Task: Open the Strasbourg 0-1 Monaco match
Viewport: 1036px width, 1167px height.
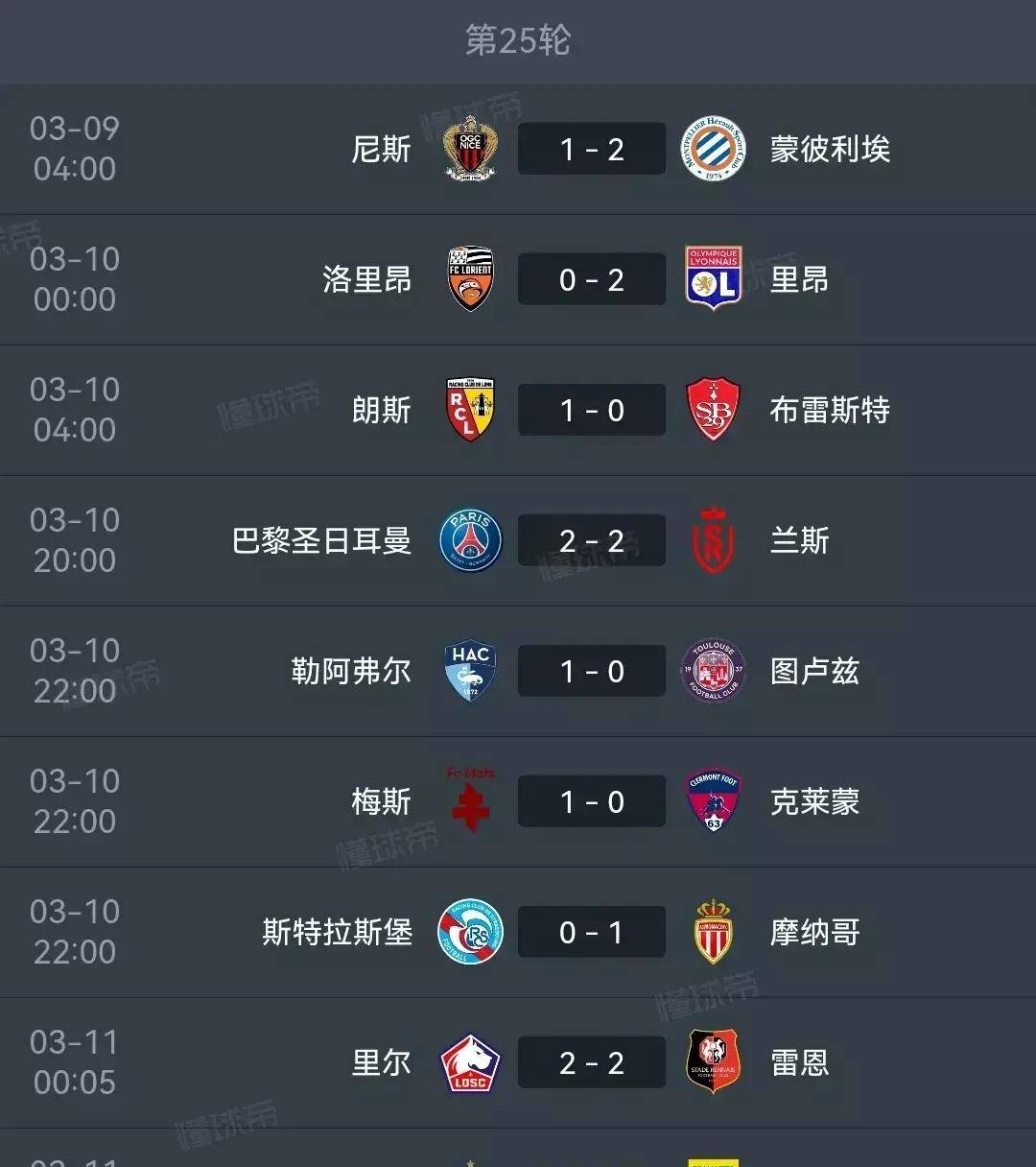Action: click(x=591, y=932)
